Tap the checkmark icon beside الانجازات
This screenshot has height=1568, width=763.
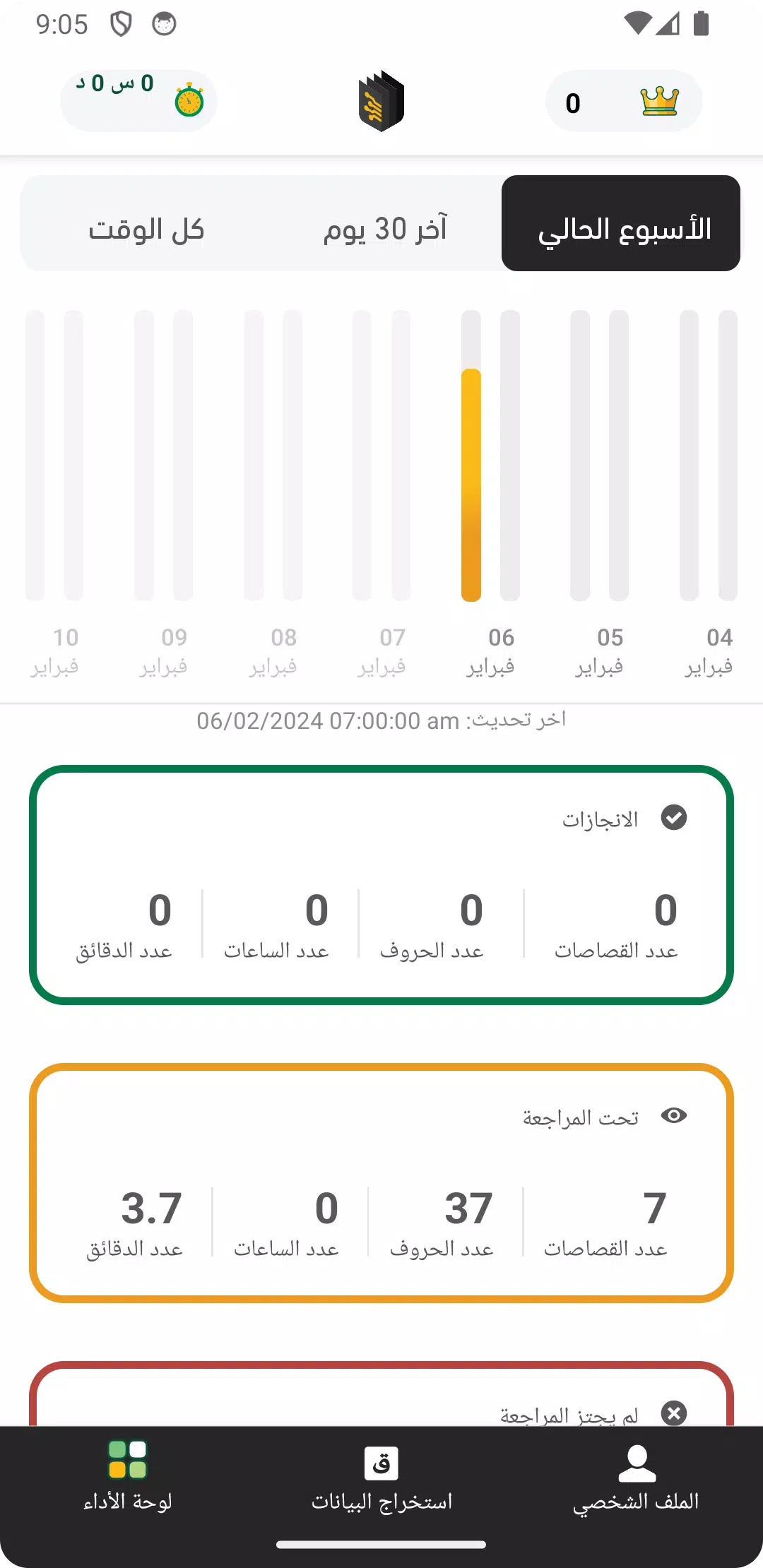click(675, 818)
